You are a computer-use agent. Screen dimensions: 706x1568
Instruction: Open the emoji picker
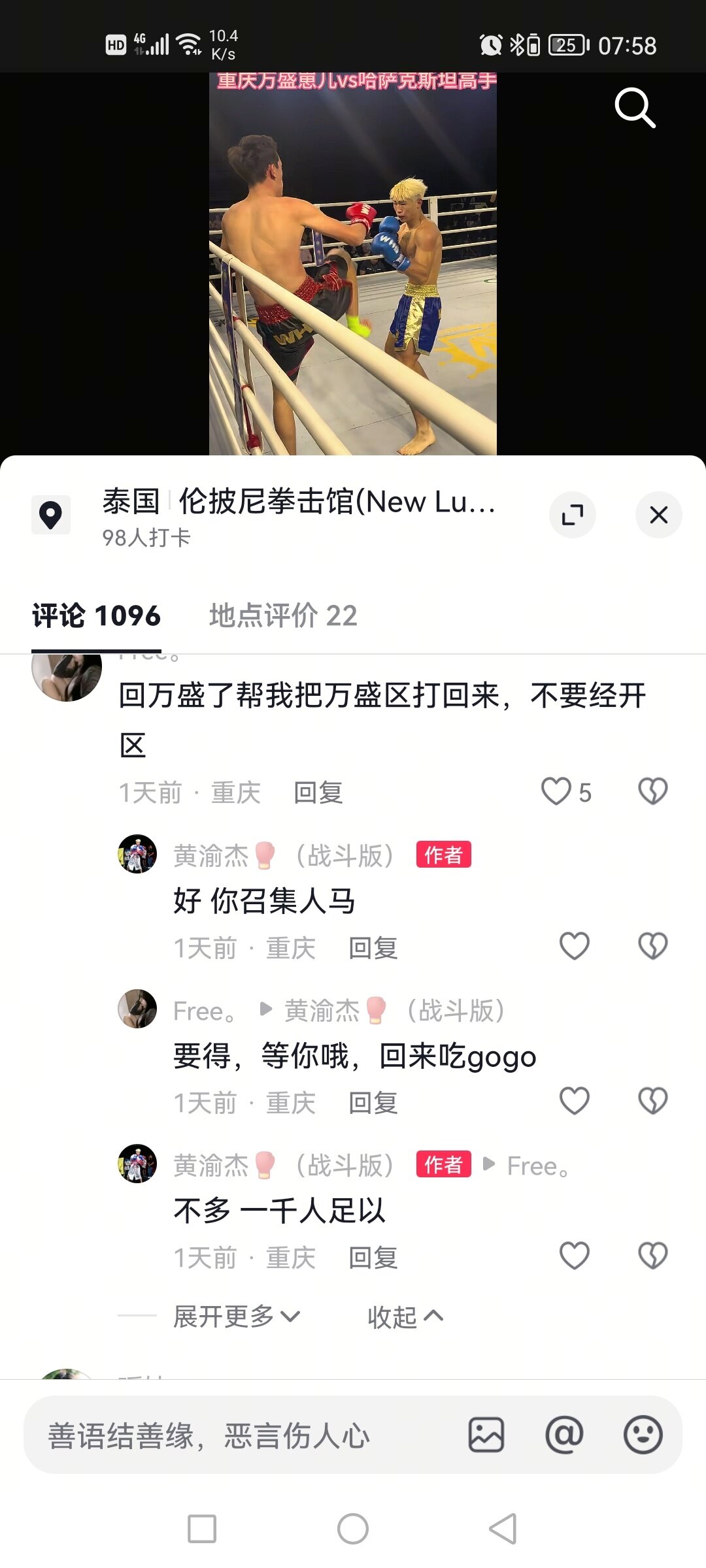[643, 1435]
